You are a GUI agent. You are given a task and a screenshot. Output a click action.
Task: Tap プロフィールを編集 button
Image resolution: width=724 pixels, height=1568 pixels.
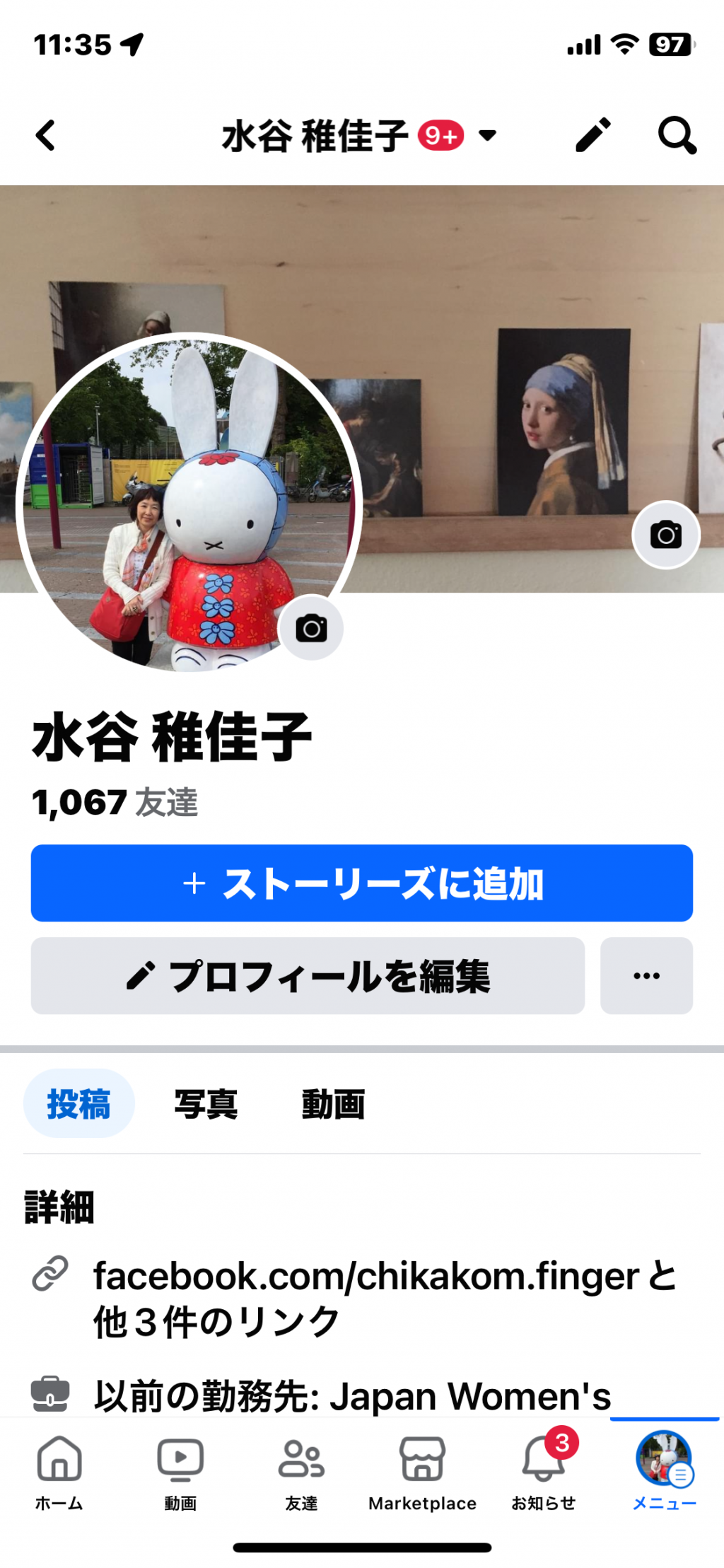[308, 975]
